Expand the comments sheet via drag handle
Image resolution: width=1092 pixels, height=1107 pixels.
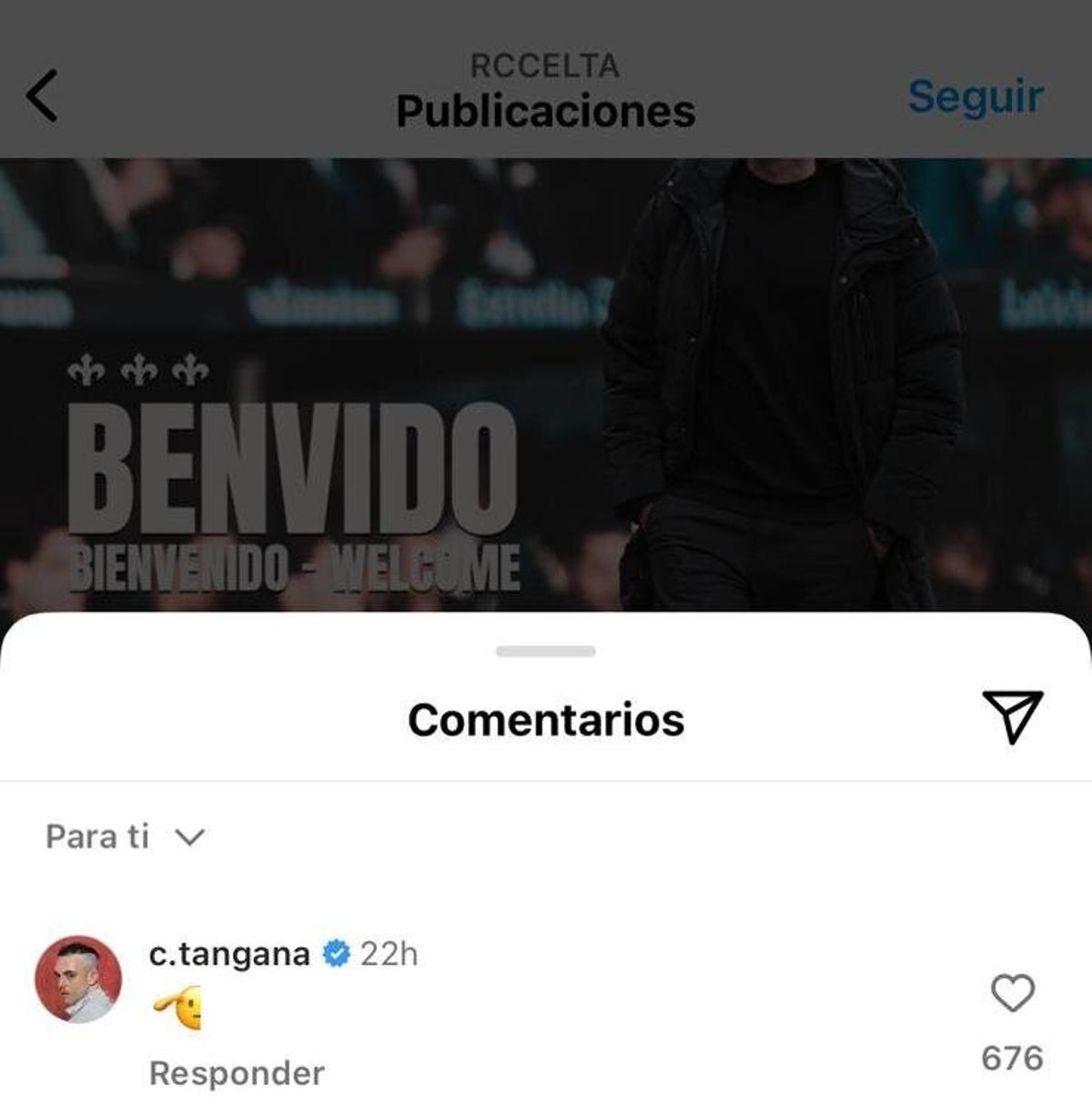tap(545, 649)
